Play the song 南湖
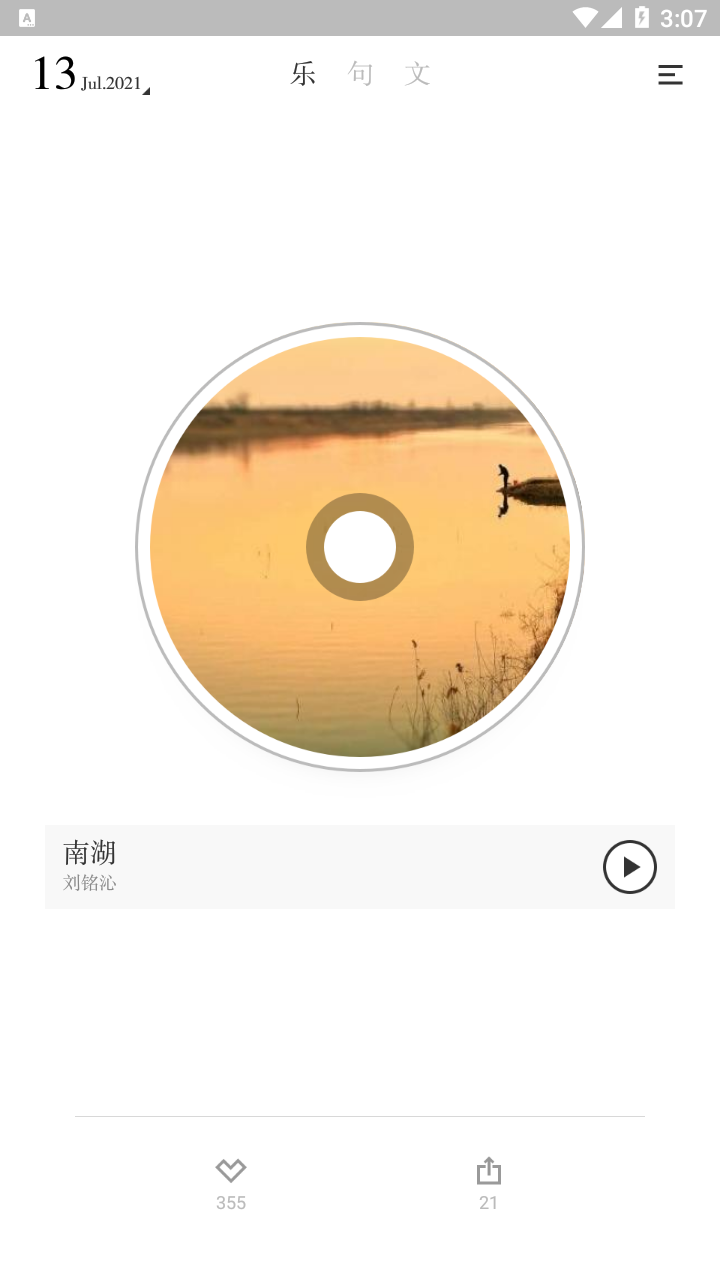The width and height of the screenshot is (720, 1280). (630, 867)
